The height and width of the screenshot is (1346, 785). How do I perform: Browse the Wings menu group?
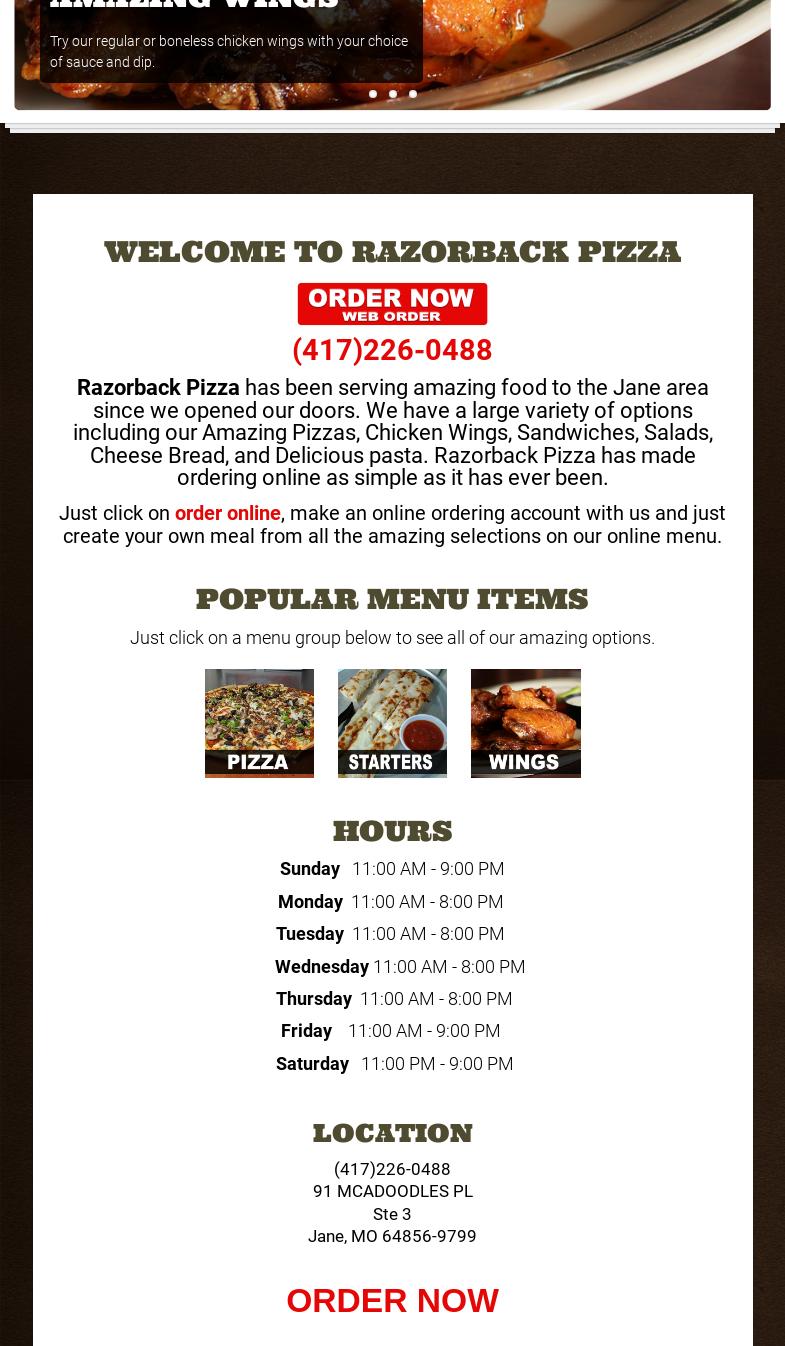pyautogui.click(x=525, y=723)
